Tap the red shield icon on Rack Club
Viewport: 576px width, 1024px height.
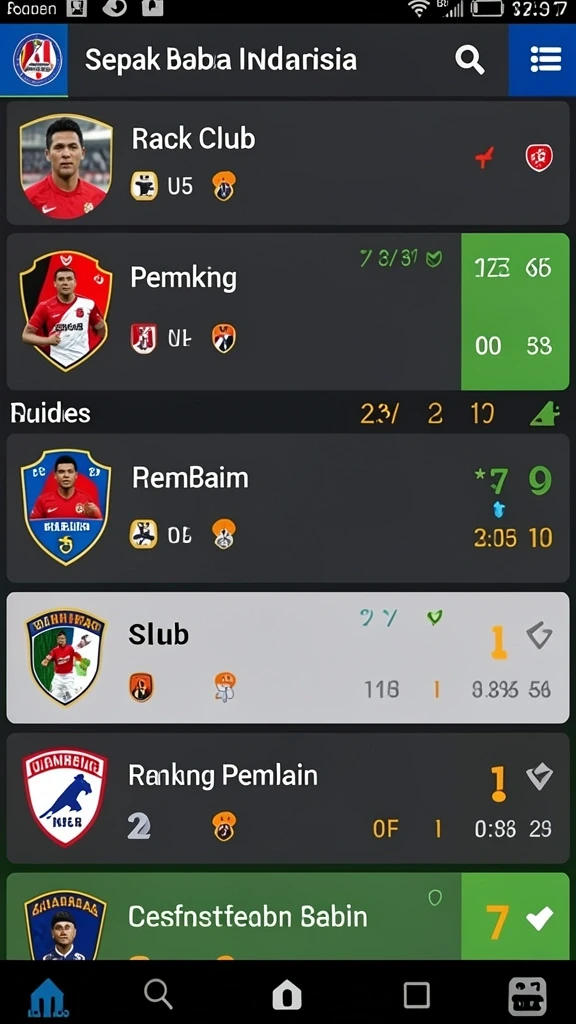(x=539, y=158)
